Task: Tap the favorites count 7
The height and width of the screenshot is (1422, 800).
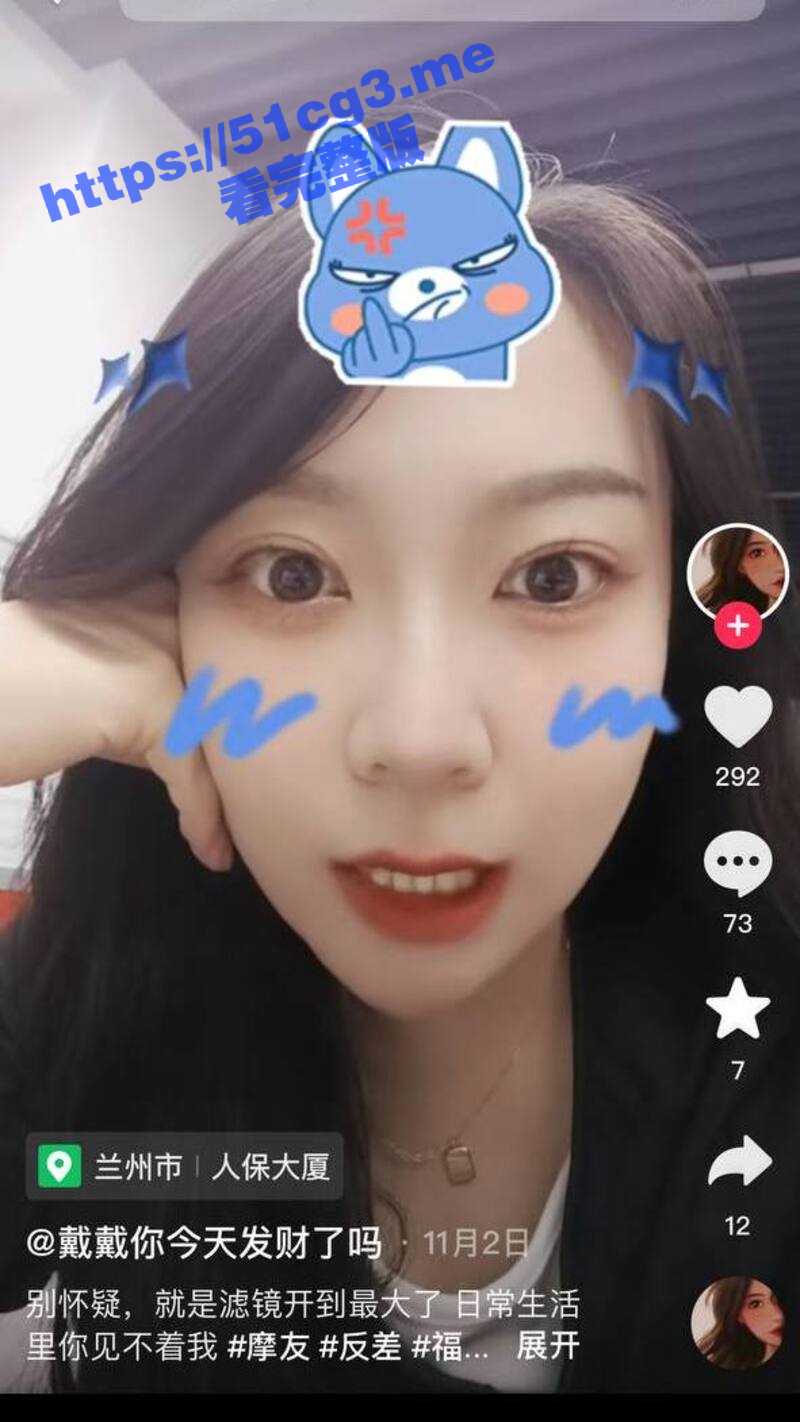Action: pos(737,1068)
